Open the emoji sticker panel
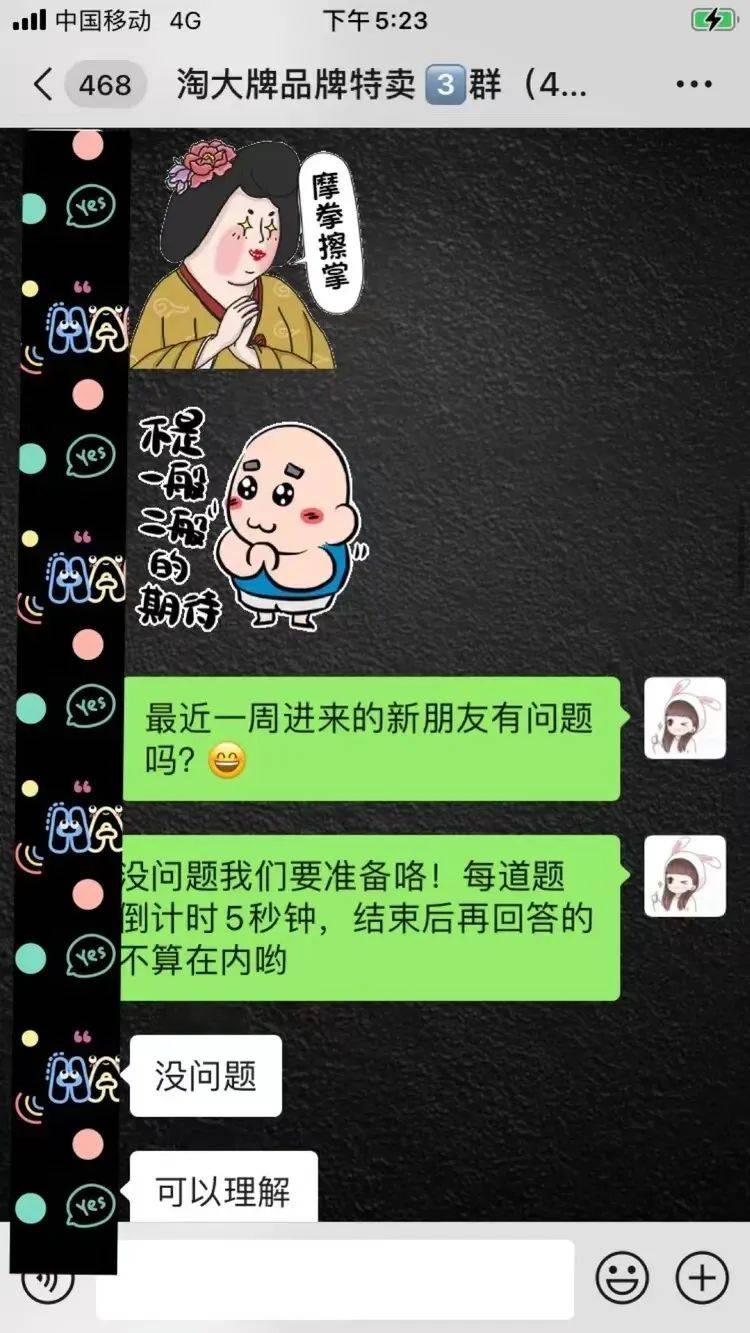Image resolution: width=750 pixels, height=1333 pixels. tap(622, 1278)
